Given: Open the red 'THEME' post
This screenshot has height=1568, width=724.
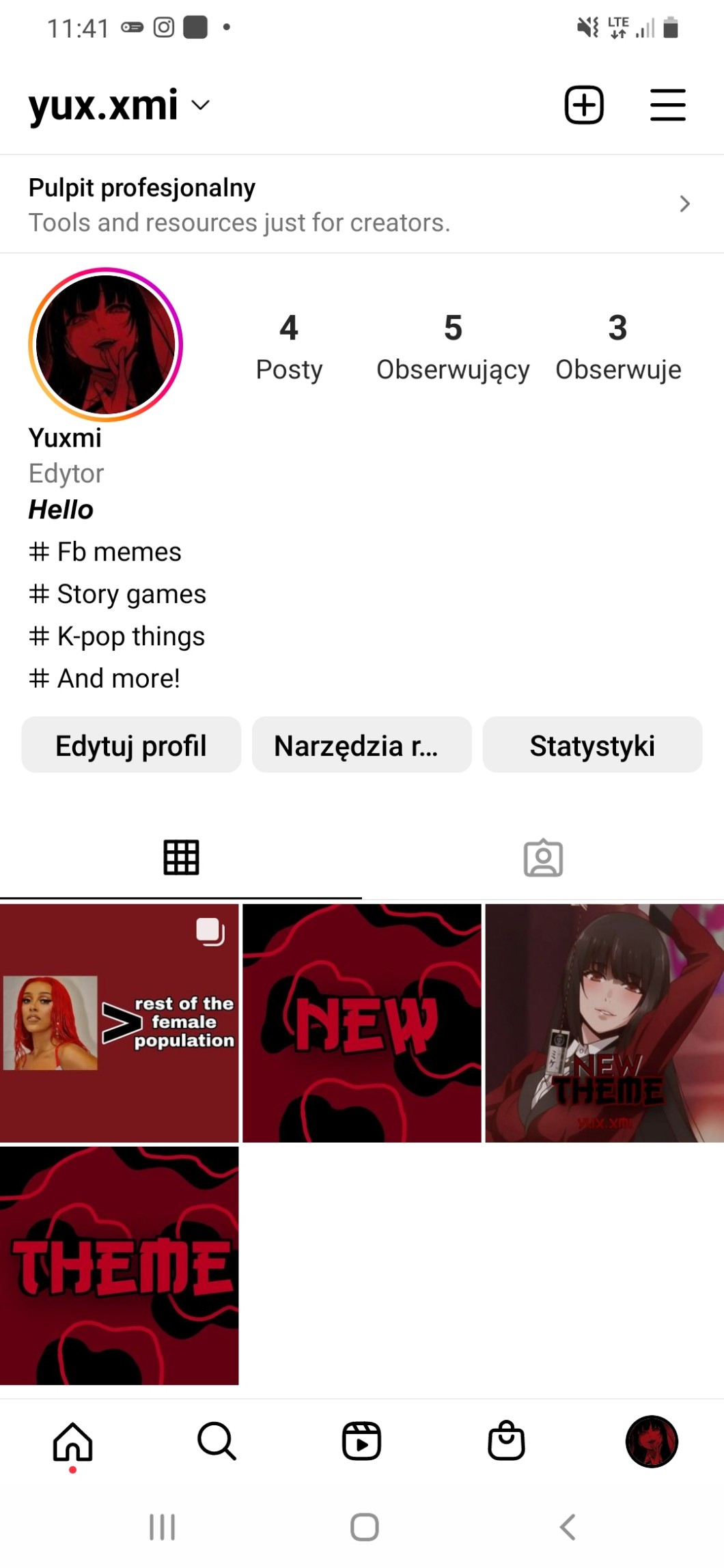Looking at the screenshot, I should (x=119, y=1265).
